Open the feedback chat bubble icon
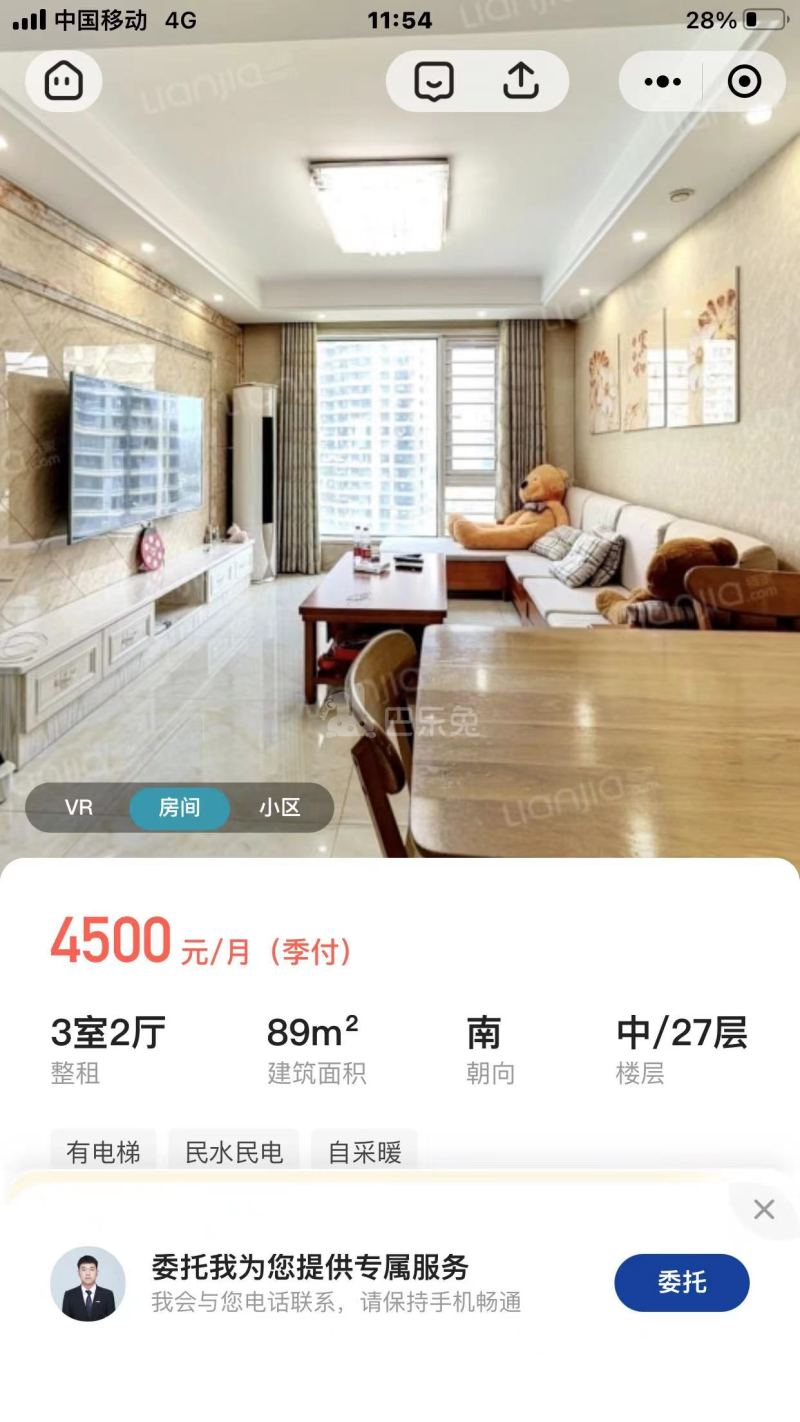The width and height of the screenshot is (800, 1422). point(435,80)
